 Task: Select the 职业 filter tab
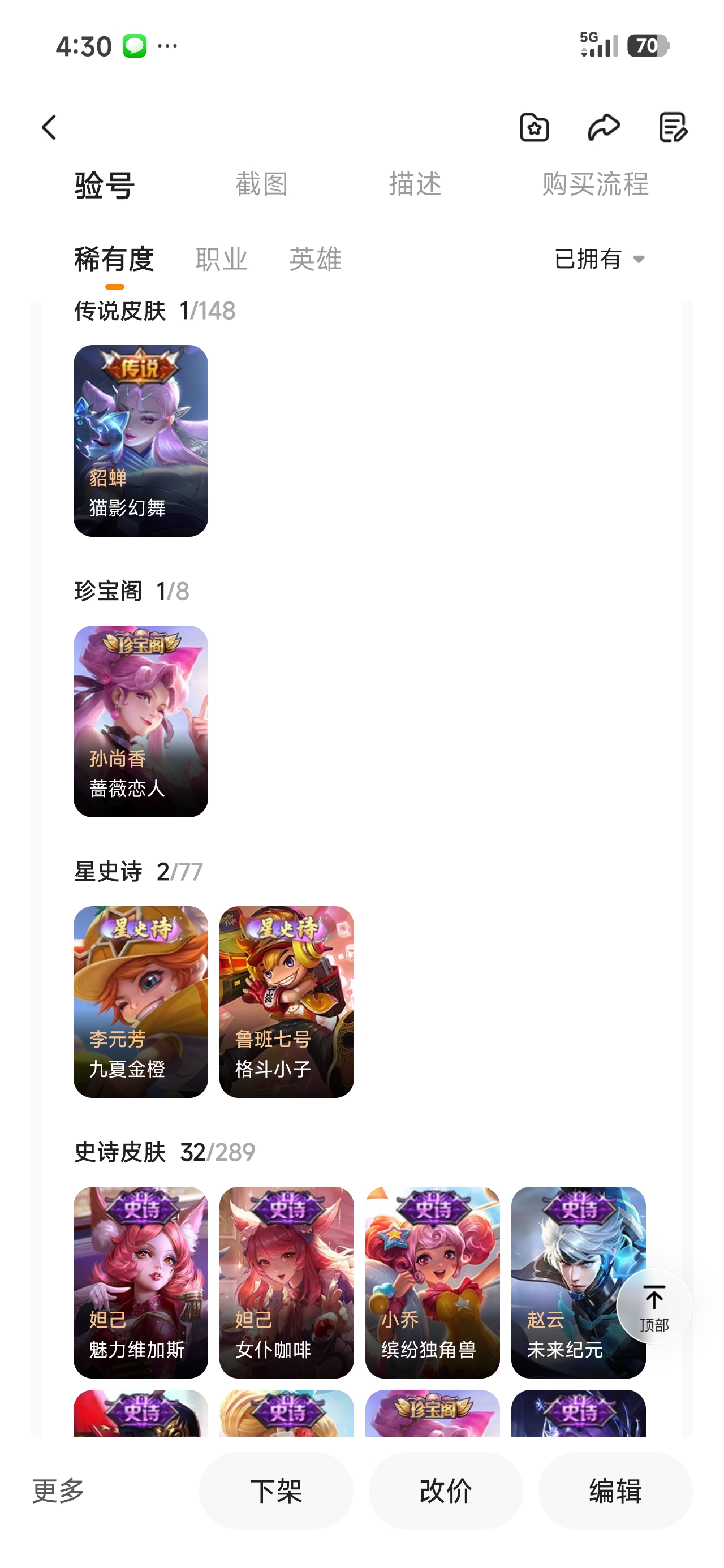pyautogui.click(x=222, y=259)
